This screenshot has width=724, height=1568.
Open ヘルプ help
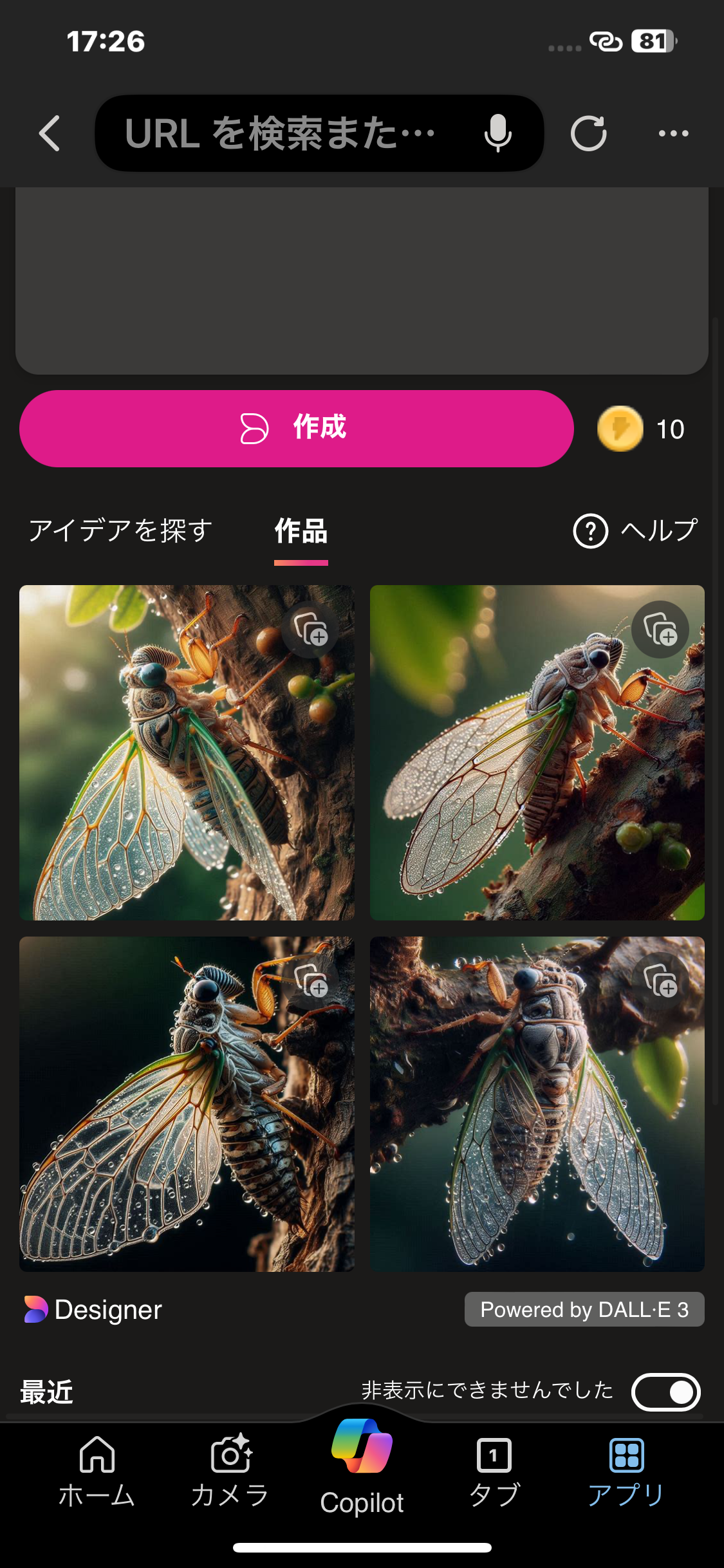pyautogui.click(x=635, y=531)
